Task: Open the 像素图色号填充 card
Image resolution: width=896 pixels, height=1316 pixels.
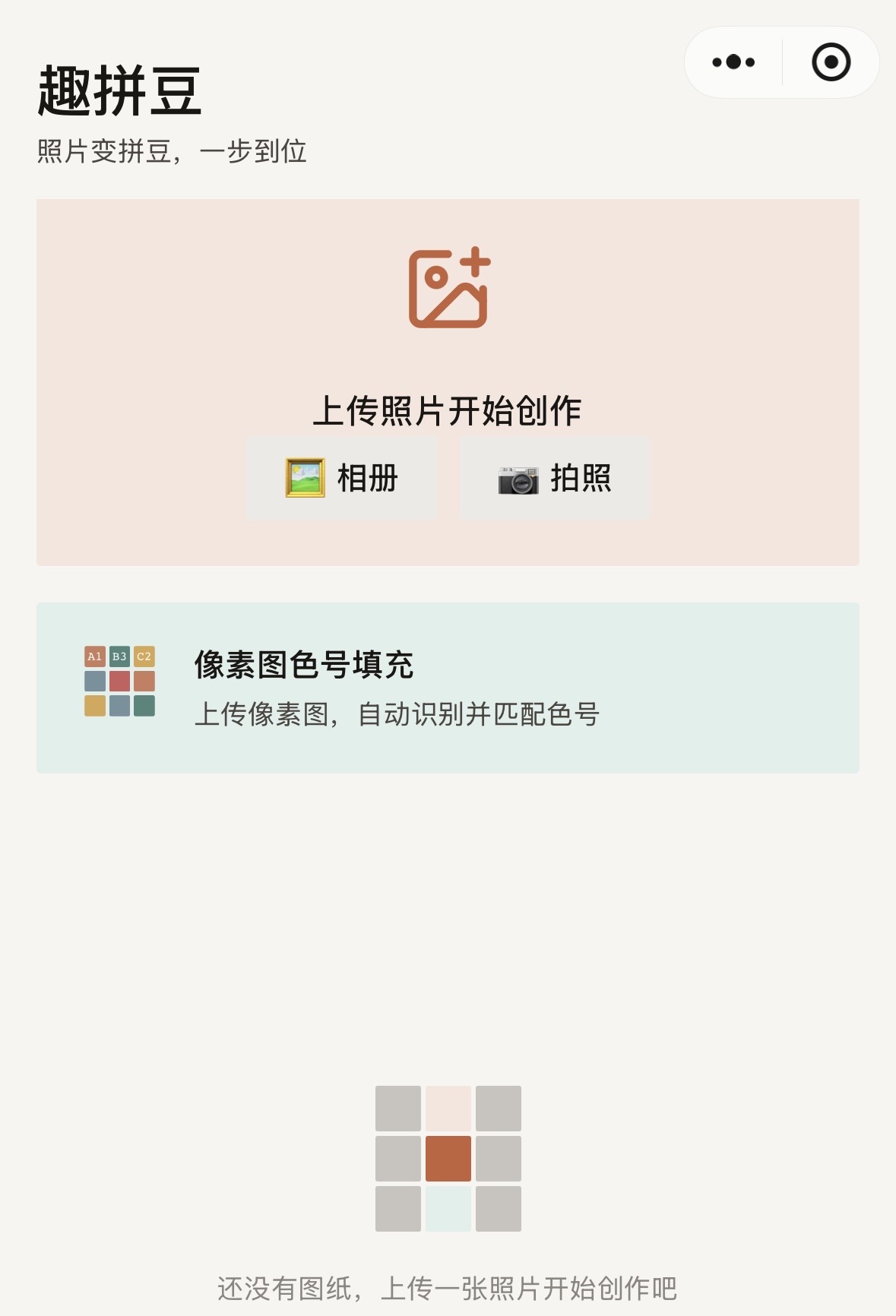Action: tap(448, 688)
